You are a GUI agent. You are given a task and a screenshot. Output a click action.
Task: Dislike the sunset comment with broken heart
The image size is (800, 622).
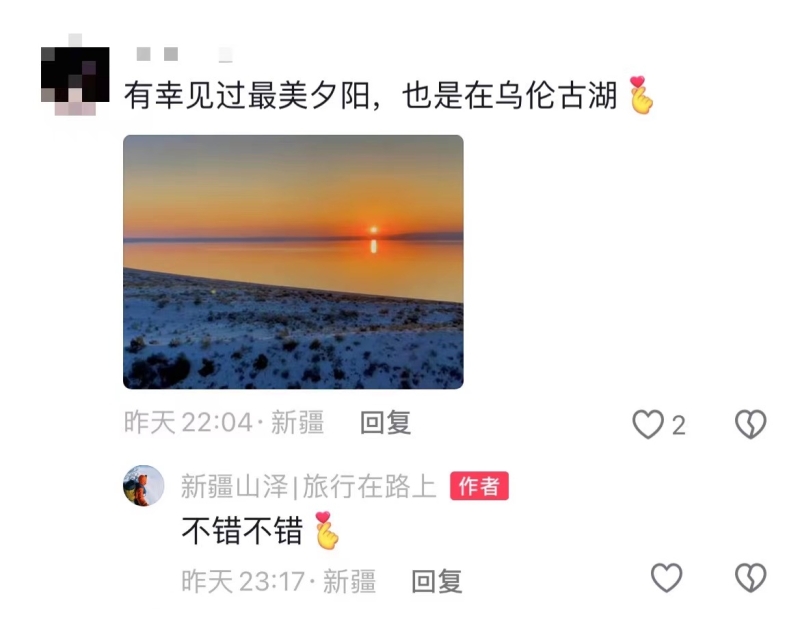click(x=750, y=425)
